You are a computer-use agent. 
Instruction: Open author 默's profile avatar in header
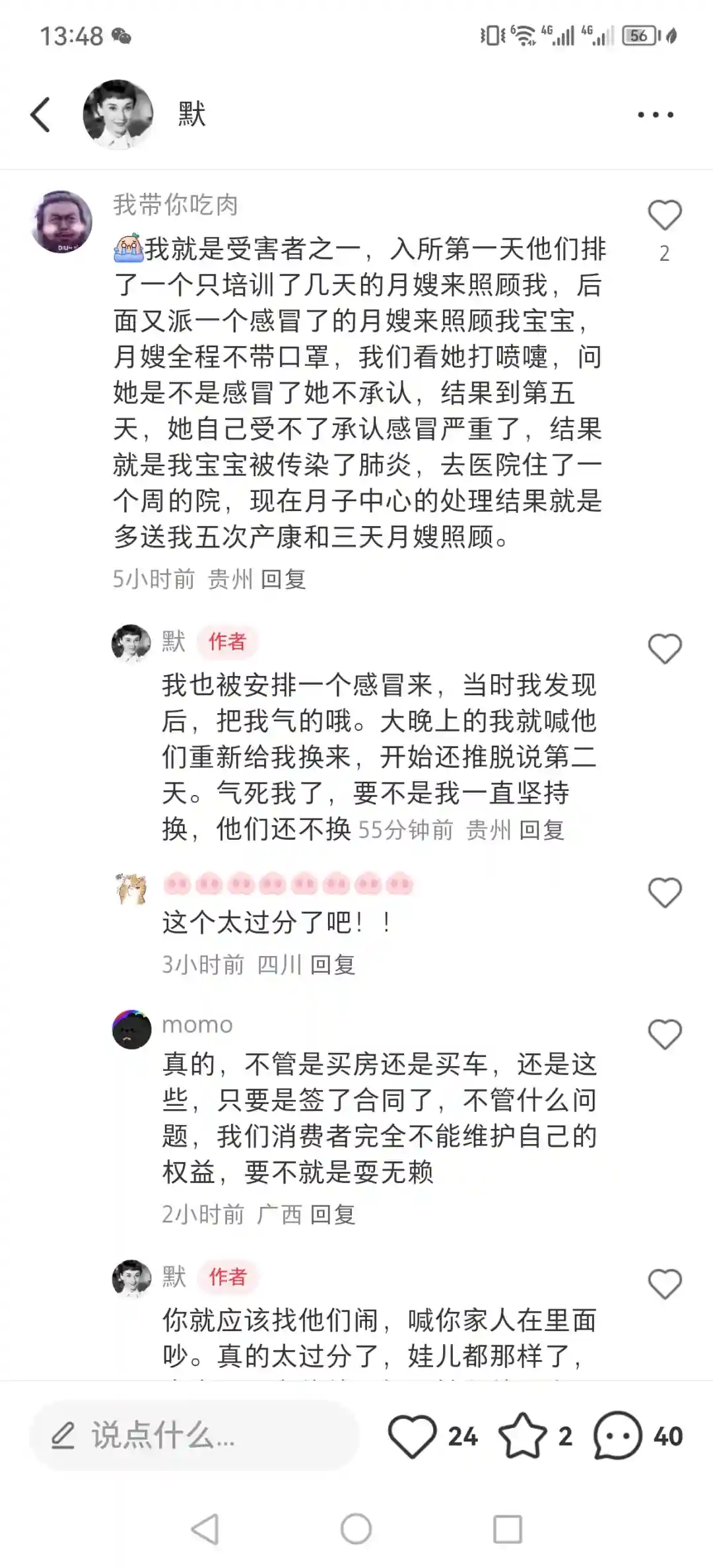click(118, 115)
